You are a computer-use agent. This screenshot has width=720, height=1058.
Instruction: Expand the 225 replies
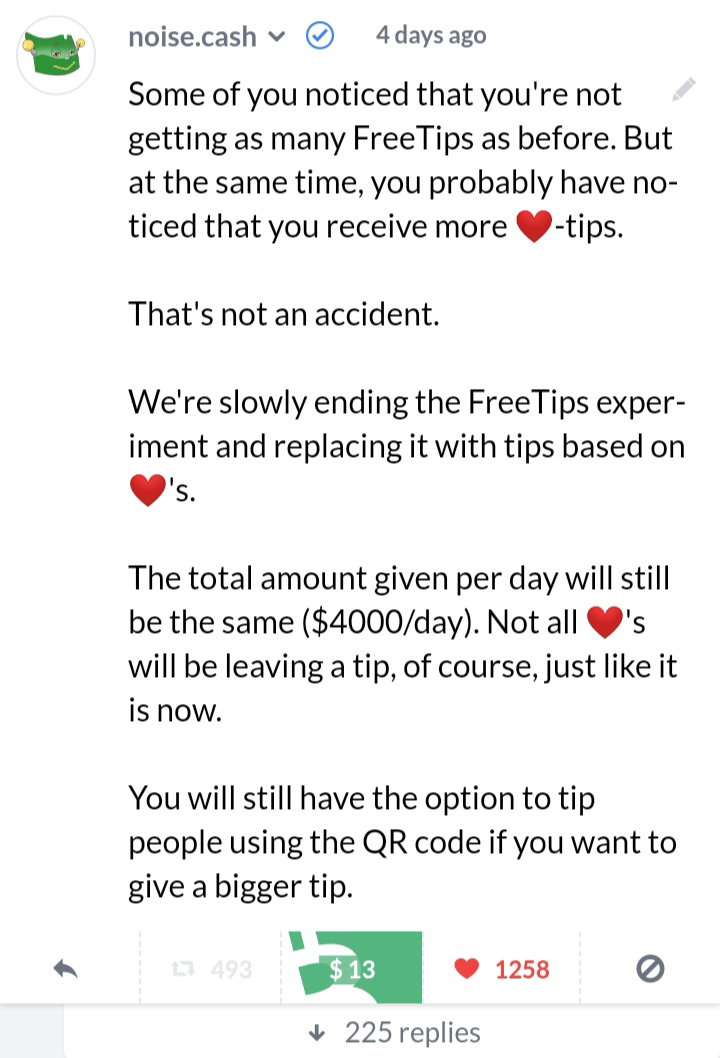click(394, 1032)
